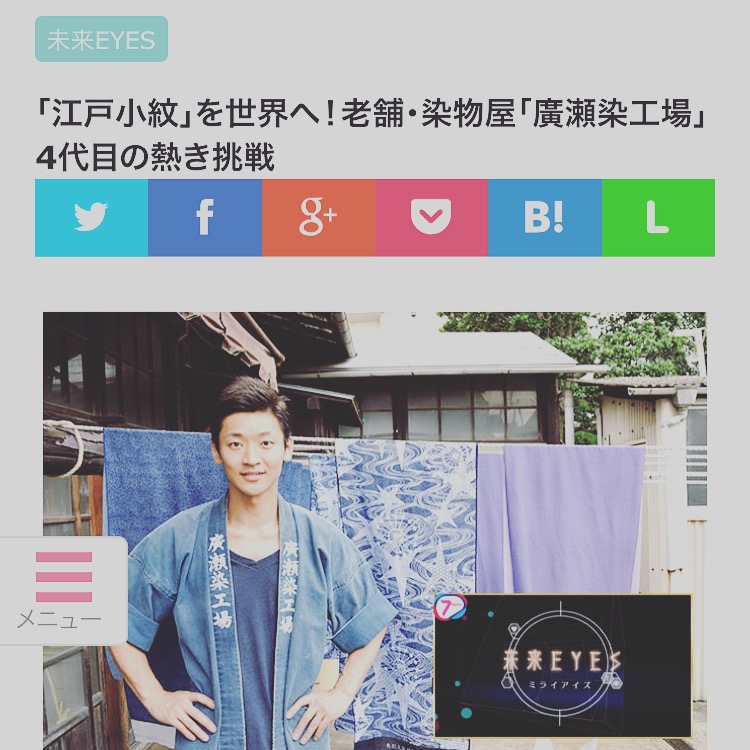Share the article on Twitter
This screenshot has width=750, height=750.
click(x=91, y=218)
